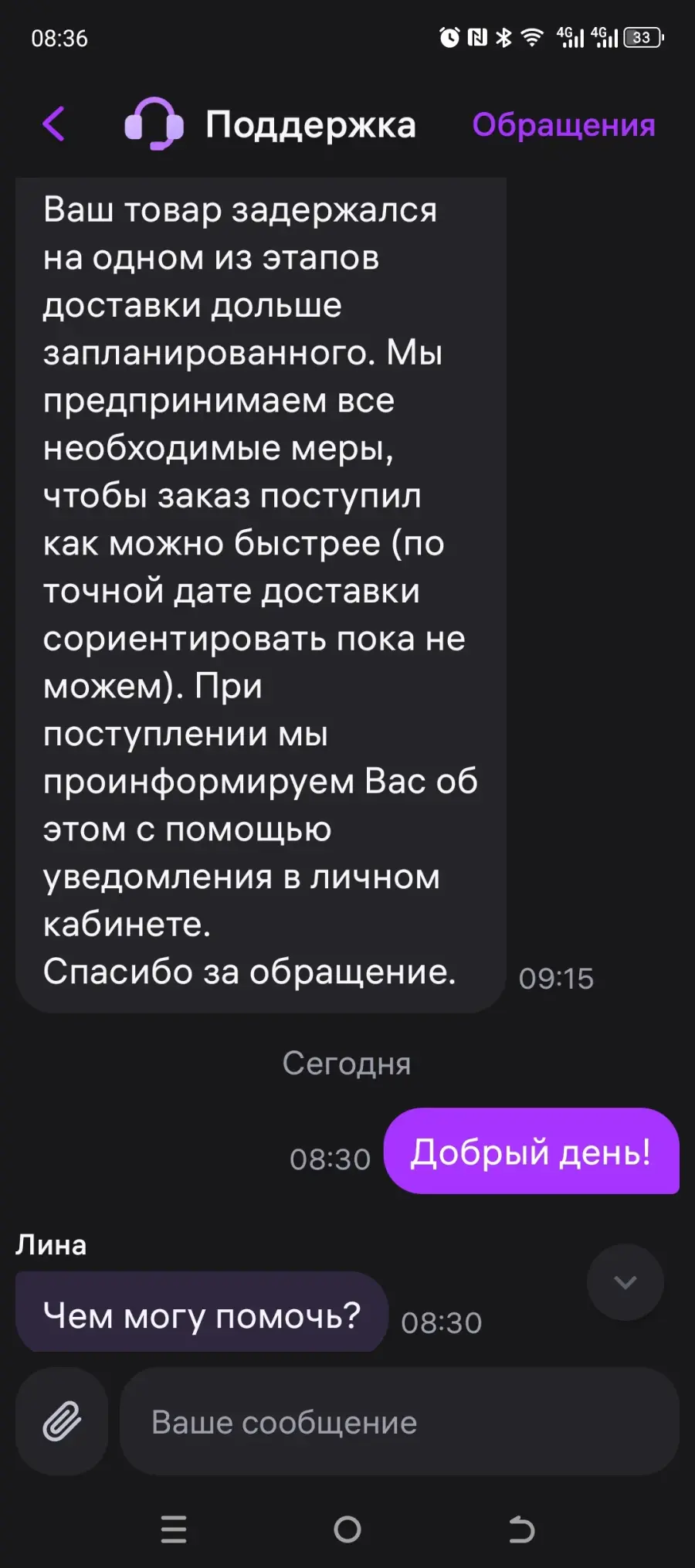Tap the paperclip to attach a file
This screenshot has width=695, height=1568.
[x=62, y=1421]
